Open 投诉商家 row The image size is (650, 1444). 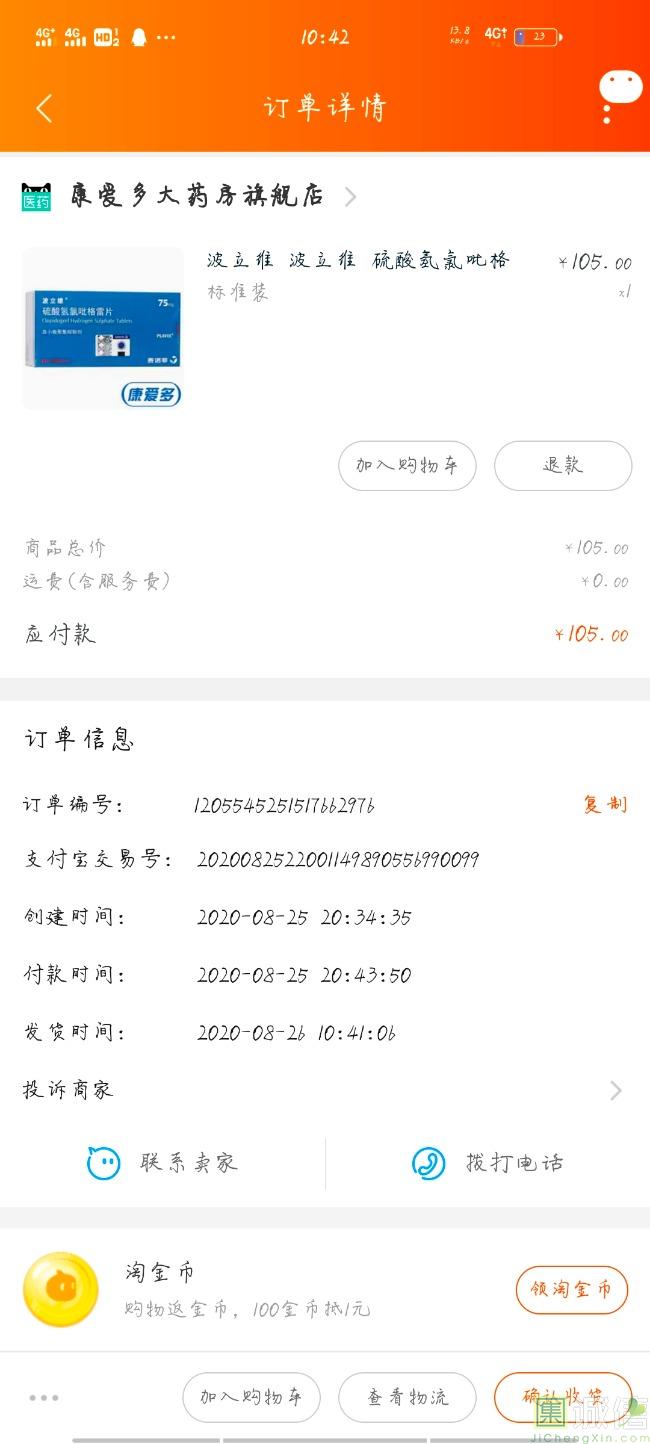[325, 1090]
